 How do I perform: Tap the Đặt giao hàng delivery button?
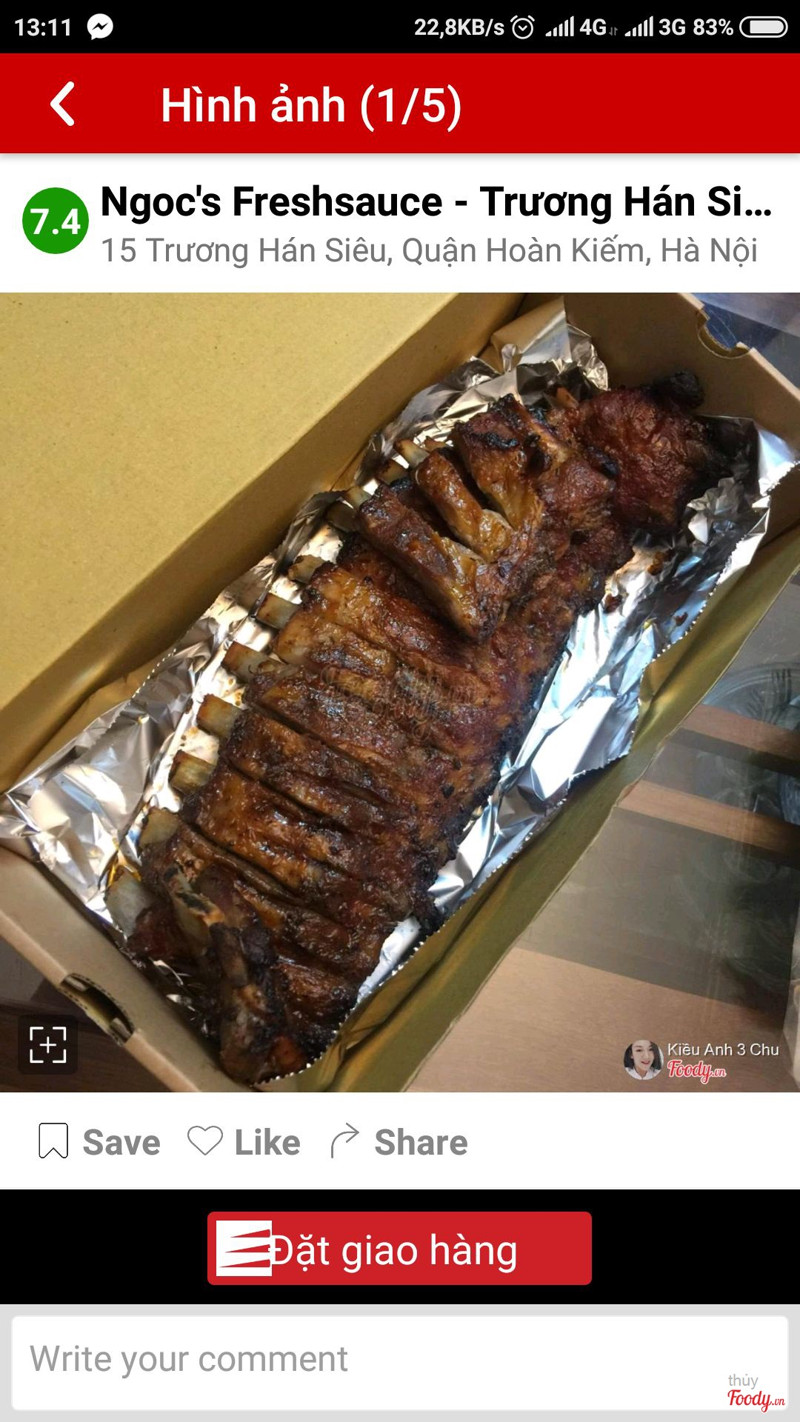[x=399, y=1249]
